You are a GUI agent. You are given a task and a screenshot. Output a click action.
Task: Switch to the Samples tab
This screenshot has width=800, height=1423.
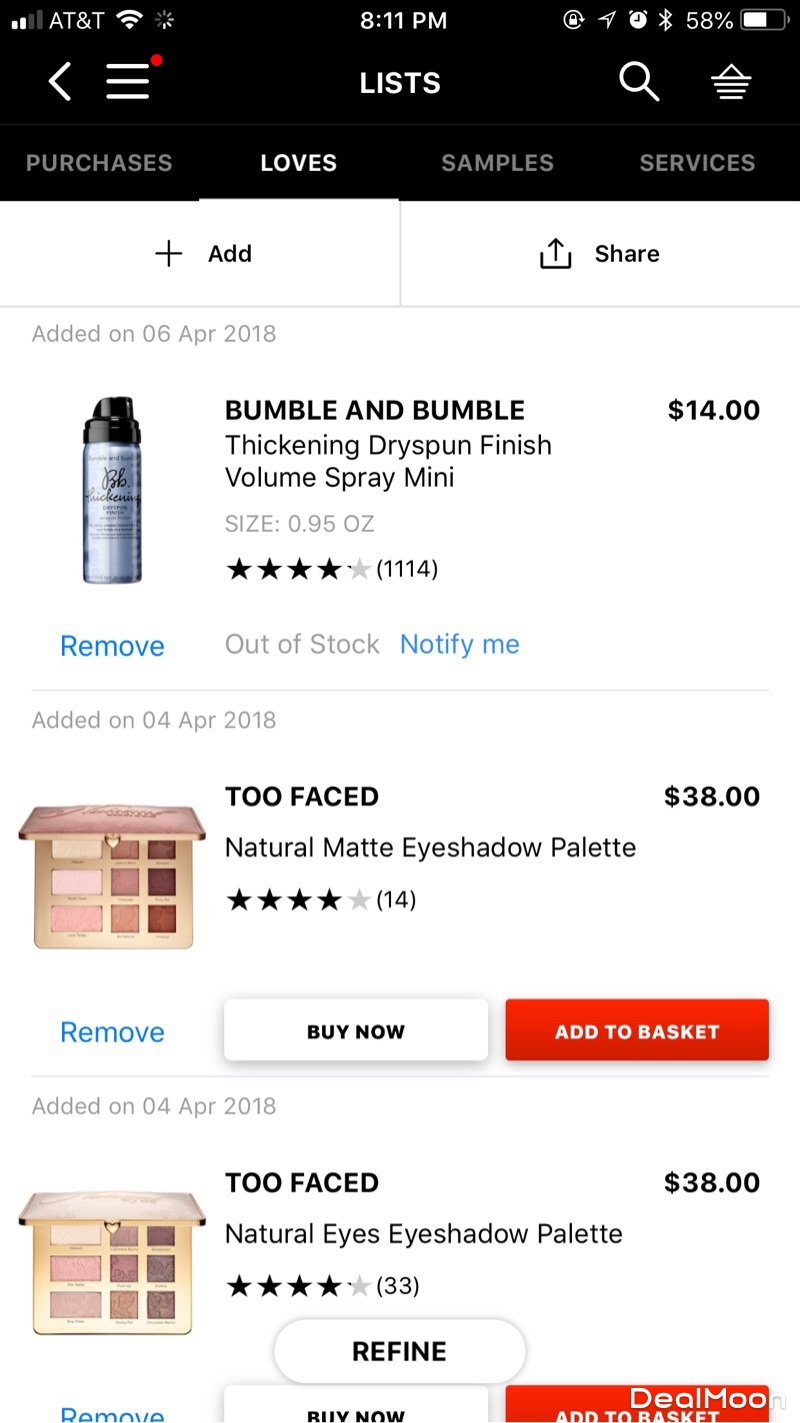497,163
